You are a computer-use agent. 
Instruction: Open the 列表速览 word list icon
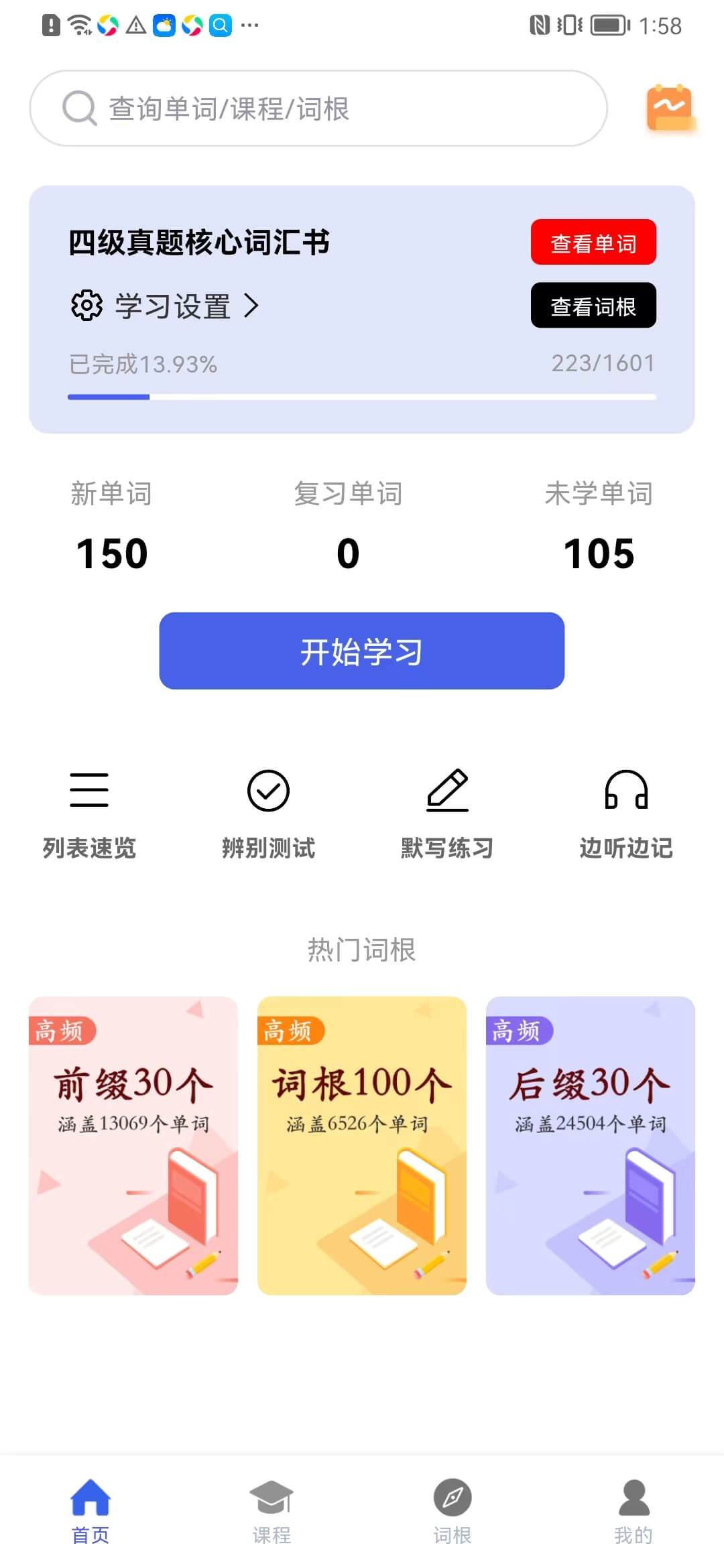[x=89, y=791]
